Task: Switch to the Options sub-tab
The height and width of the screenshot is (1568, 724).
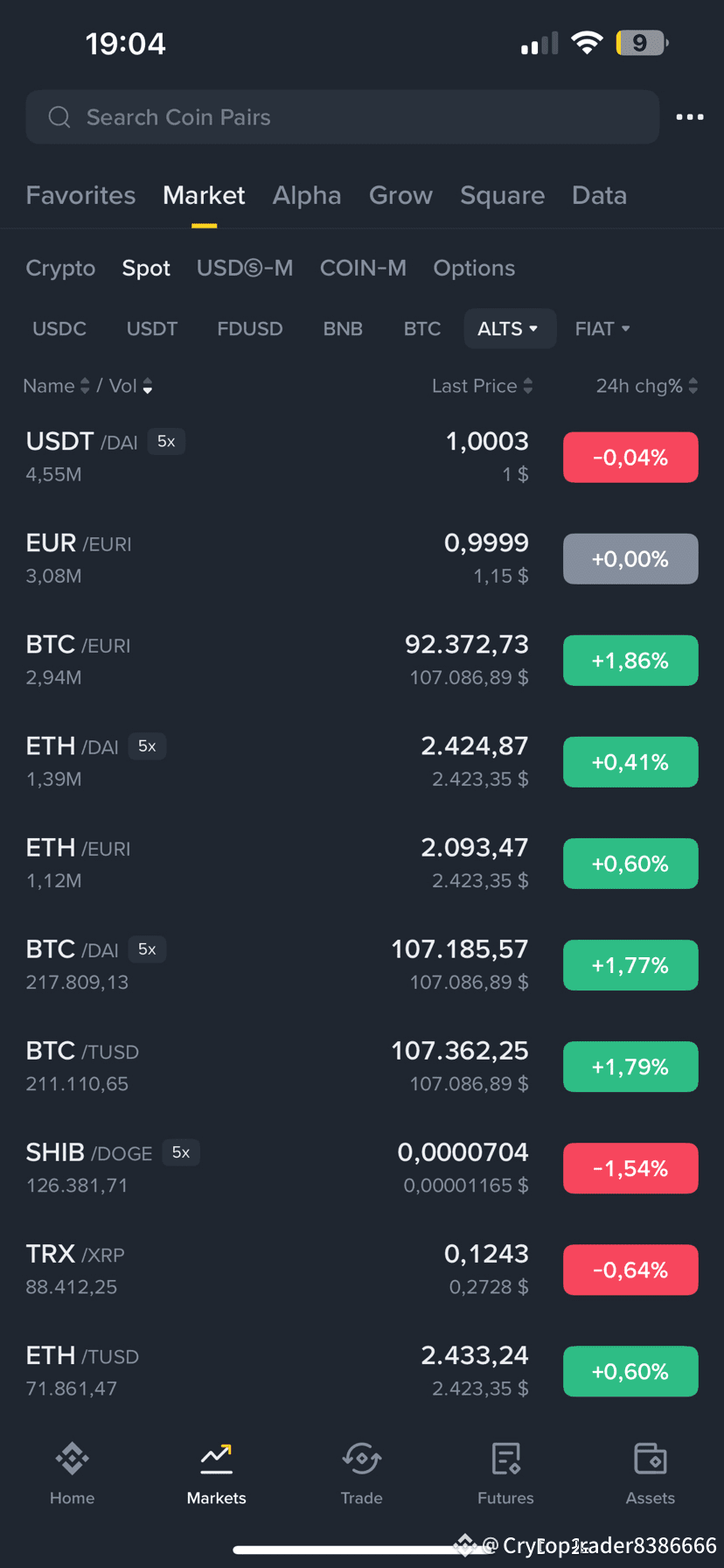Action: tap(474, 268)
